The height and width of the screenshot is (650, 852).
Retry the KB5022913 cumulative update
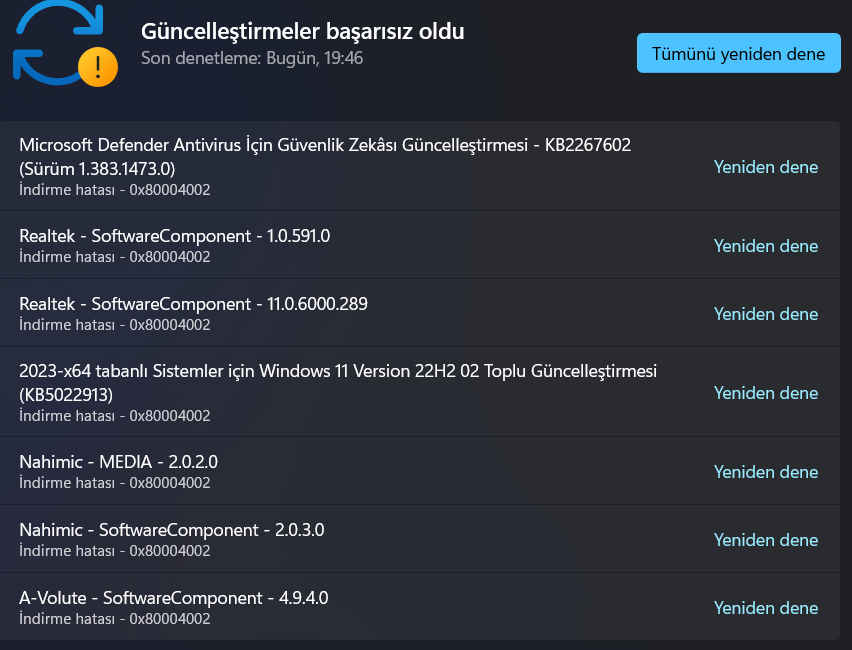tap(765, 393)
